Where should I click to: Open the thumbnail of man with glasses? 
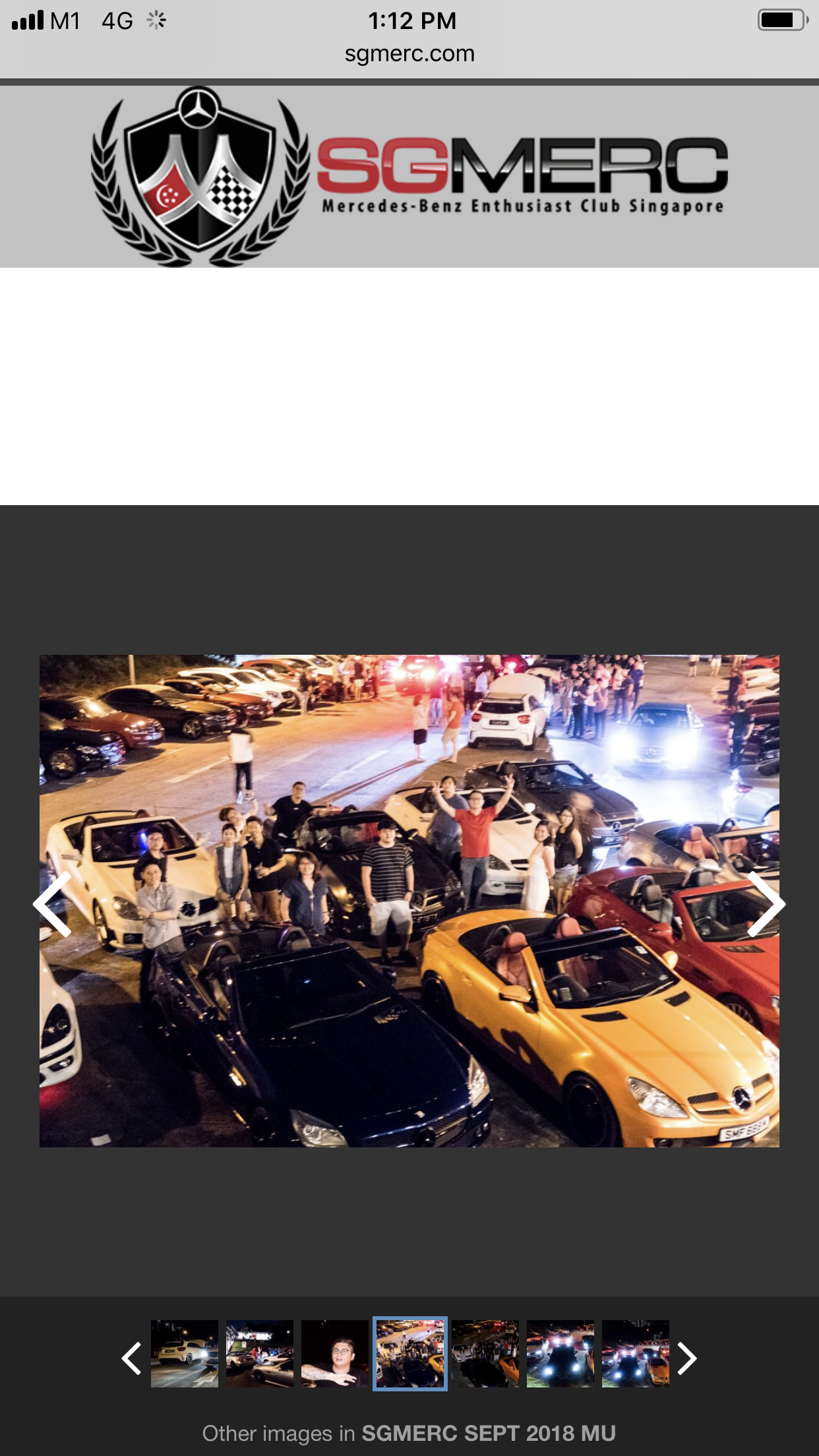click(x=335, y=1354)
